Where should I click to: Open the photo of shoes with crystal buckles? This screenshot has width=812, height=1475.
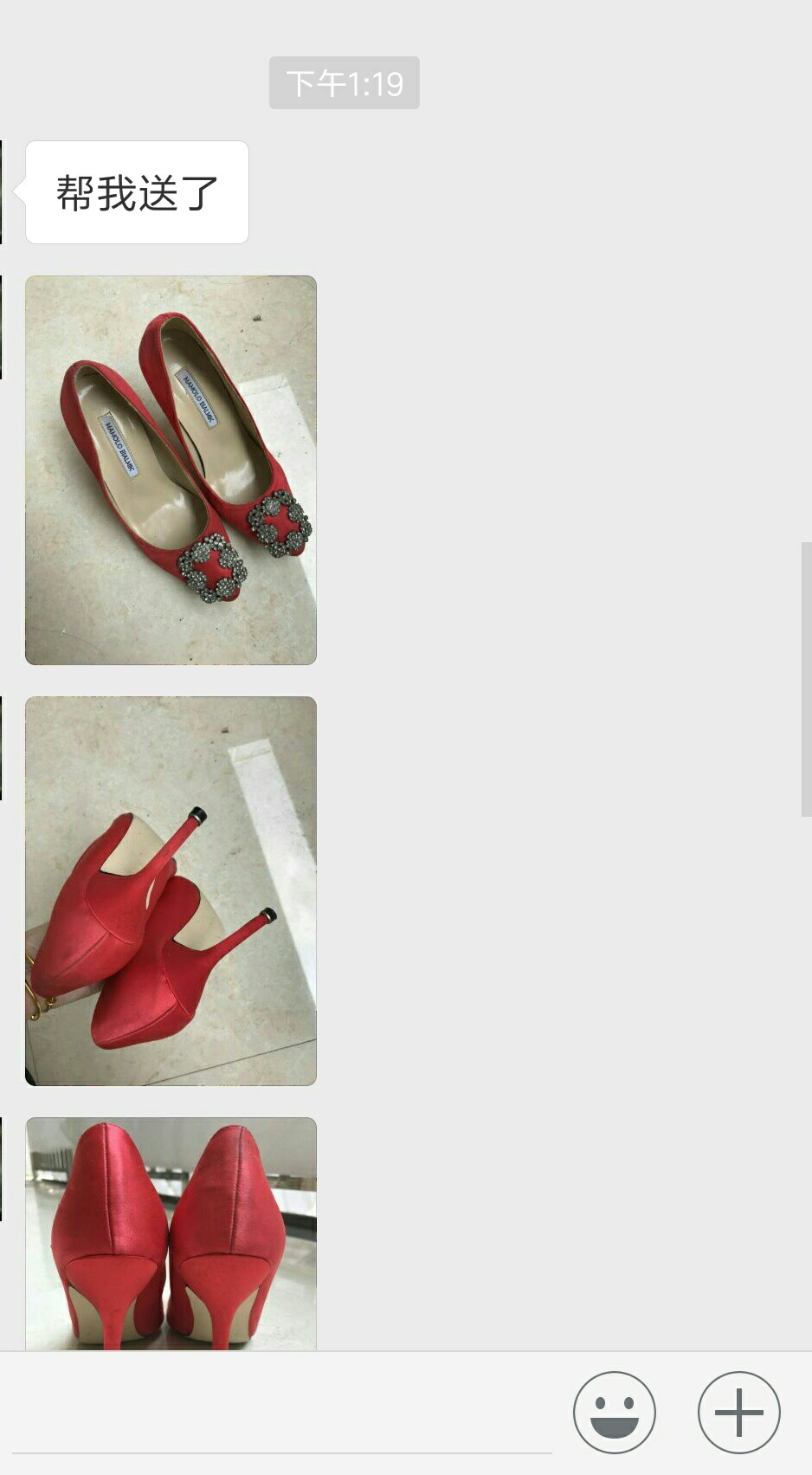coord(171,470)
